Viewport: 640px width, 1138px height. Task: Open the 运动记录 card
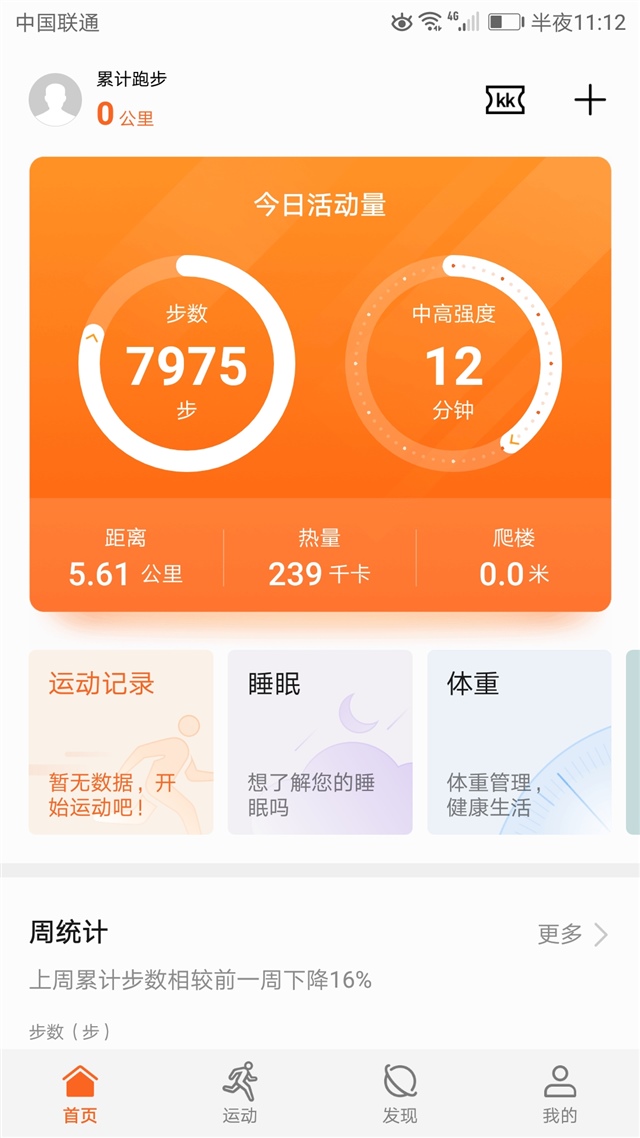click(x=121, y=741)
